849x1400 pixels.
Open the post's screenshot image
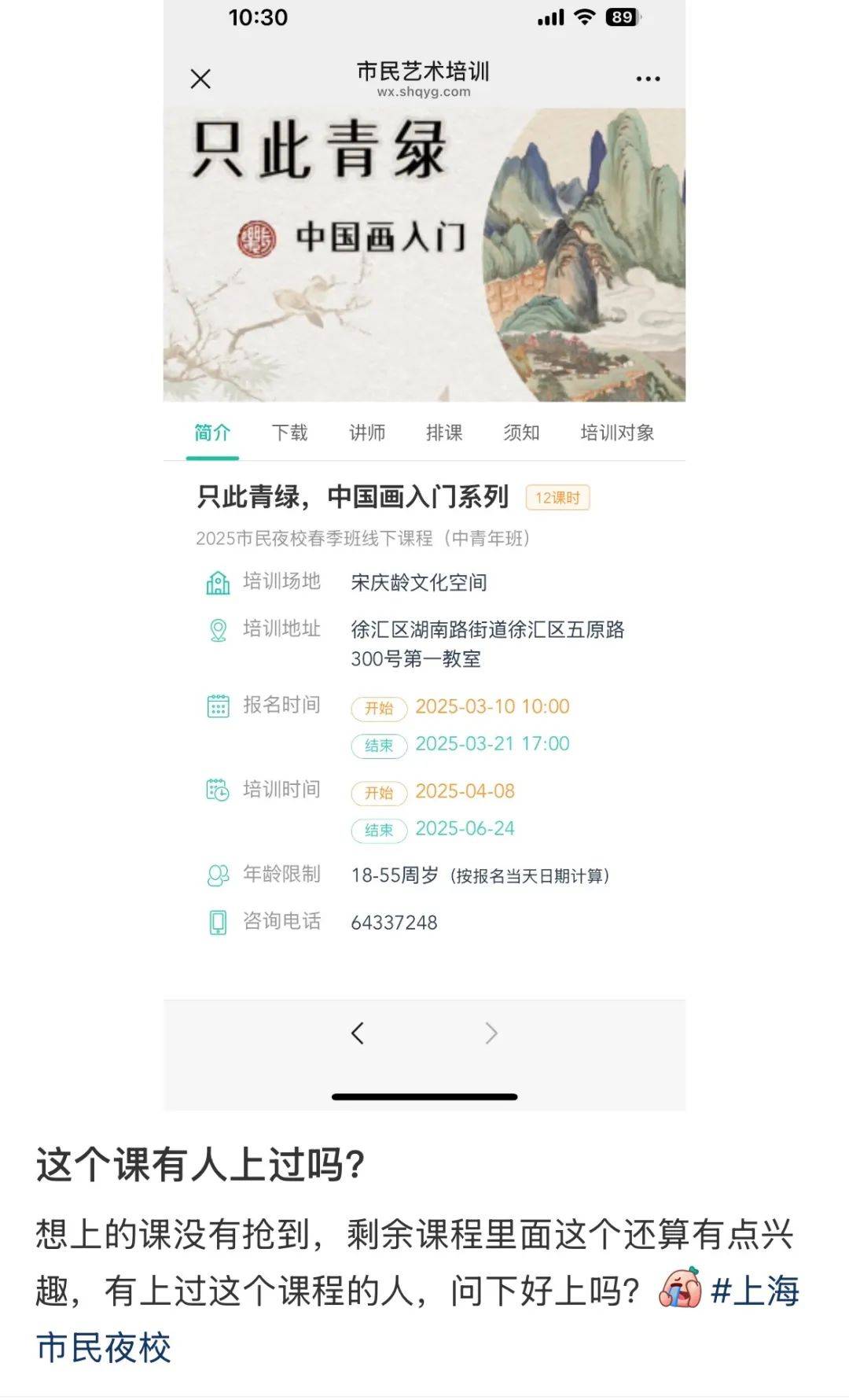click(x=424, y=551)
